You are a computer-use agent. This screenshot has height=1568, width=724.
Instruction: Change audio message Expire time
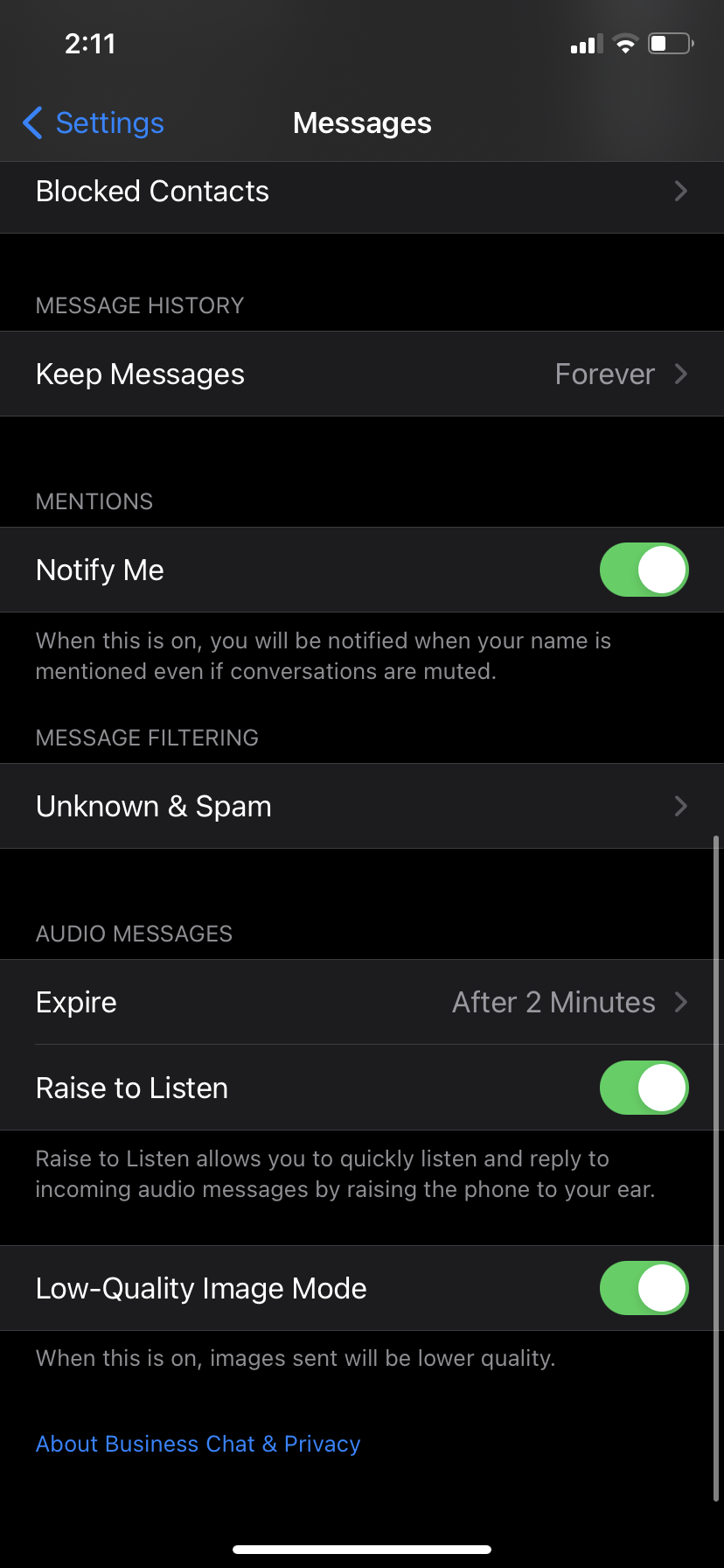click(362, 1003)
